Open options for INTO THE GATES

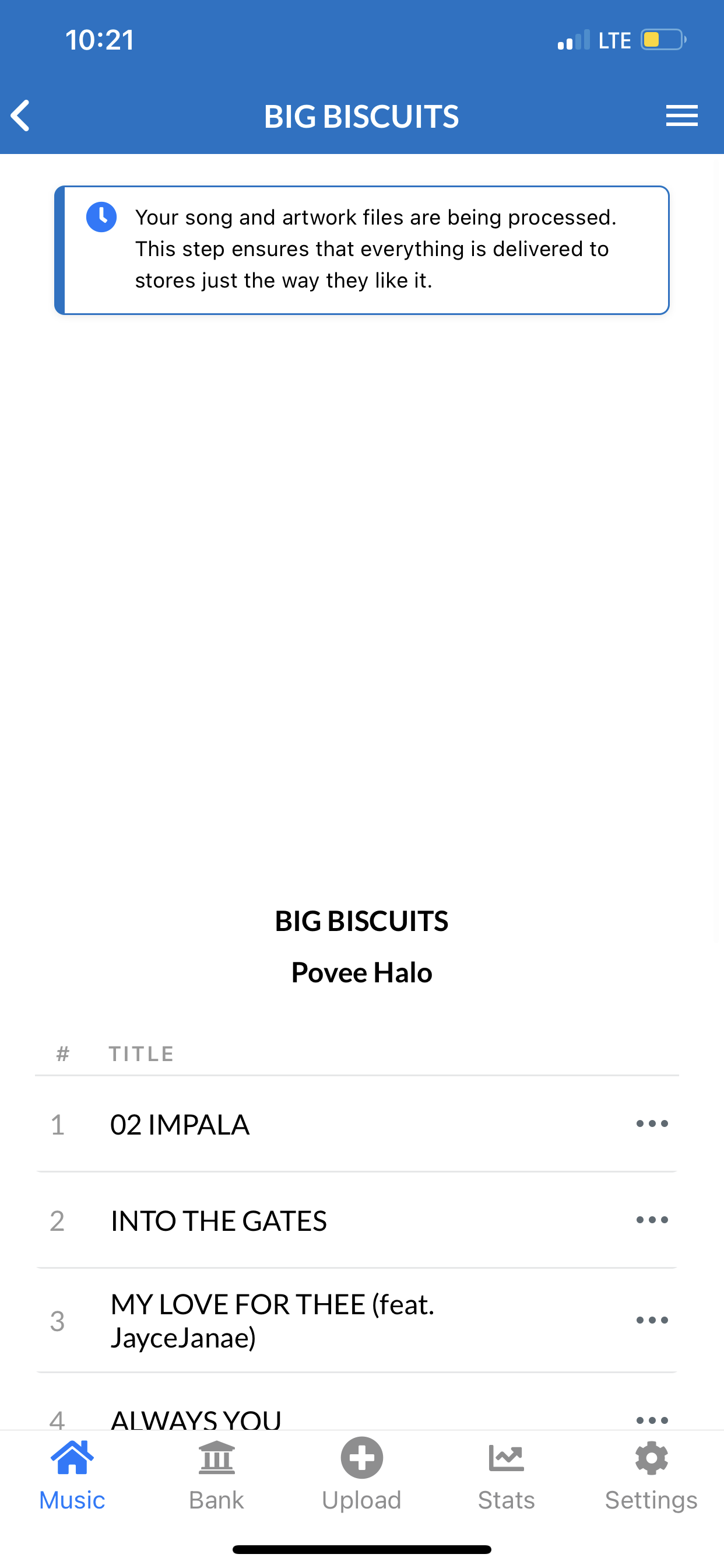(x=652, y=1220)
